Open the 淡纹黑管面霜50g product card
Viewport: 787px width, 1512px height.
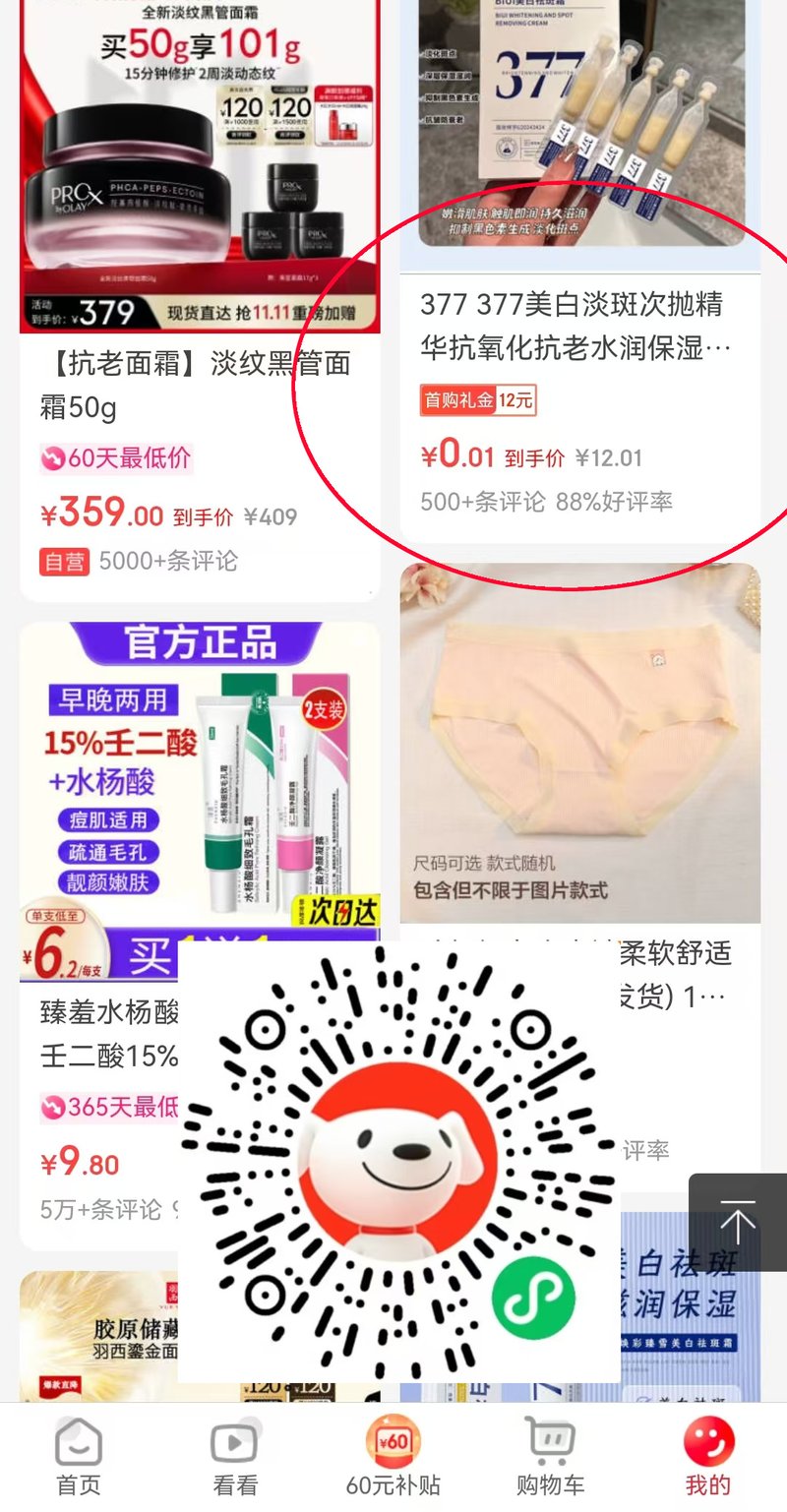coord(200,295)
